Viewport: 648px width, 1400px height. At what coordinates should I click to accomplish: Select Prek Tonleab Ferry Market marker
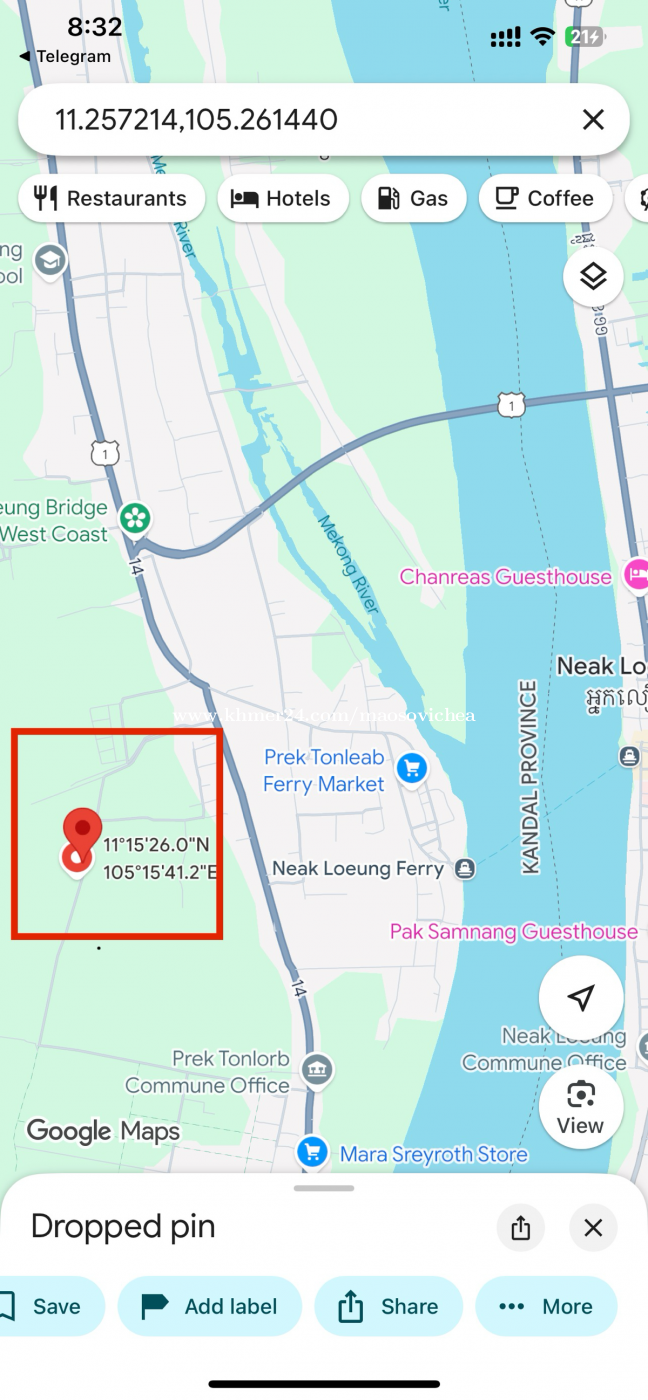pyautogui.click(x=411, y=769)
